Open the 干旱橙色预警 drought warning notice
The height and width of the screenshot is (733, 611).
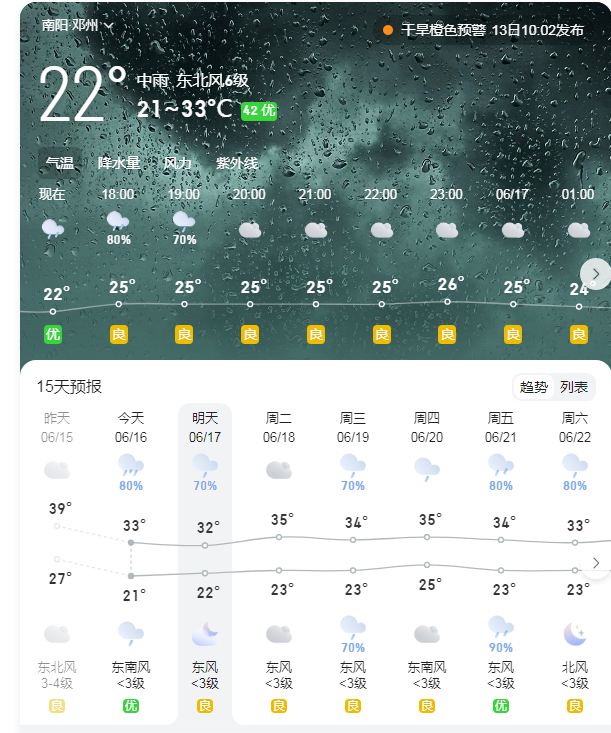[484, 30]
